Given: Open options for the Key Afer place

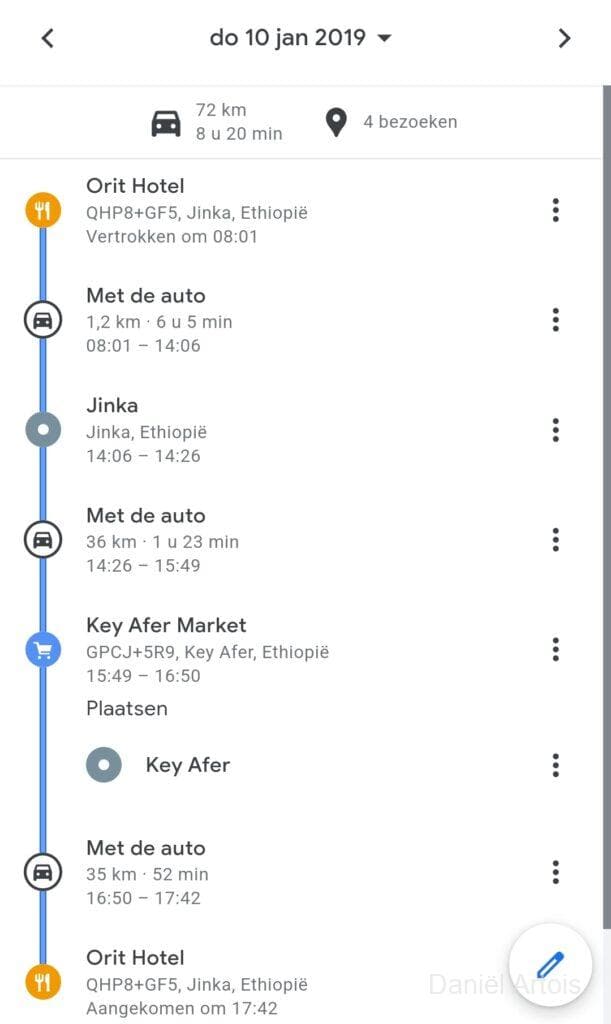Looking at the screenshot, I should tap(555, 766).
